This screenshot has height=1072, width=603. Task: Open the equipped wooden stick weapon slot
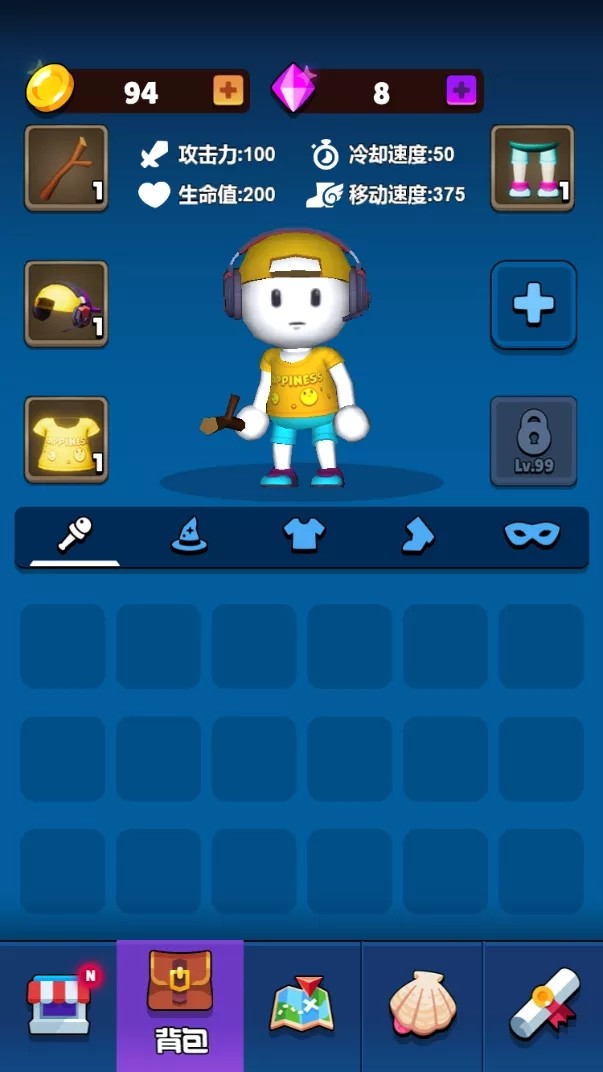(x=66, y=168)
